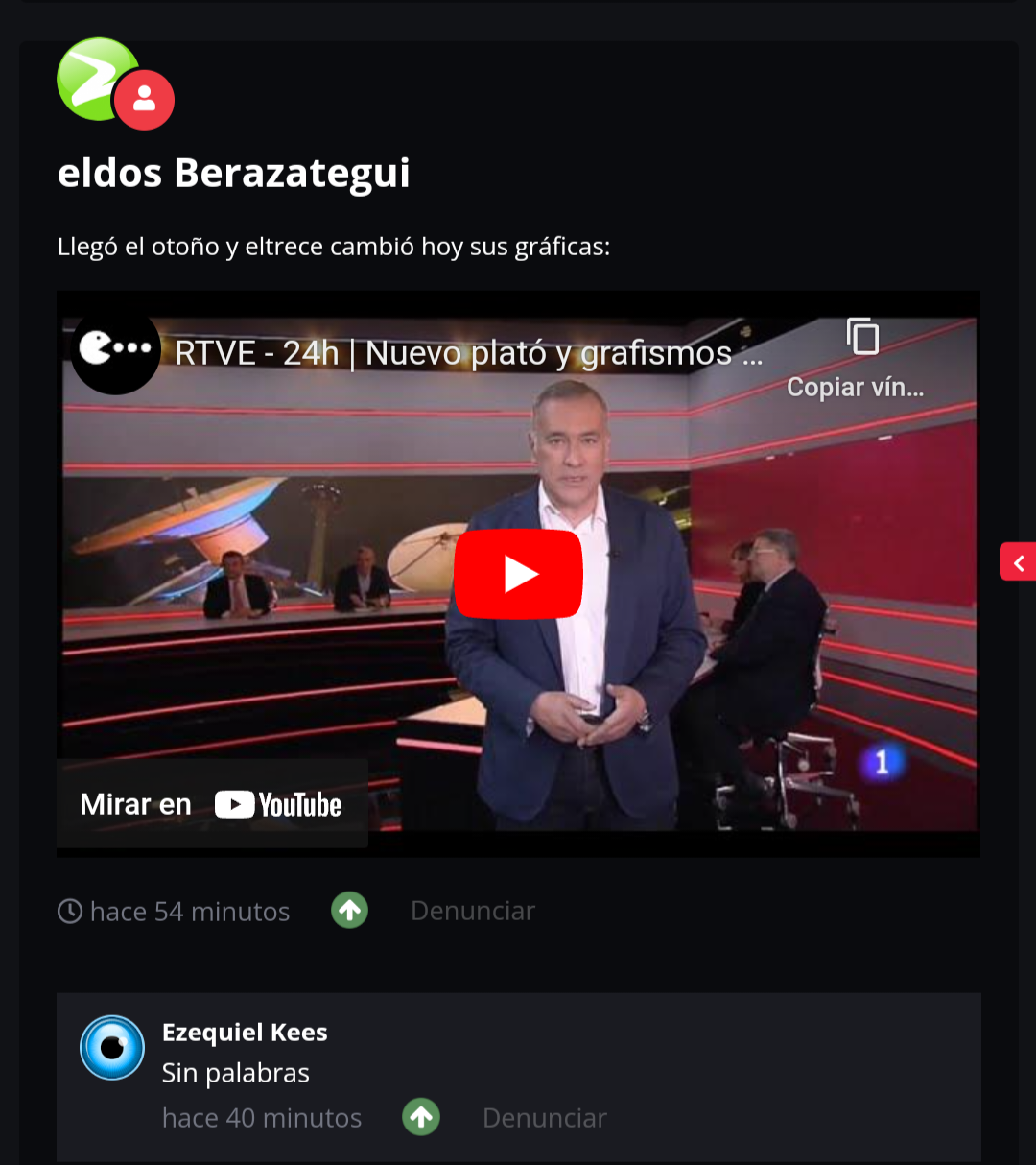The height and width of the screenshot is (1165, 1036).
Task: Open the YouTube channel avatar
Action: 115,349
